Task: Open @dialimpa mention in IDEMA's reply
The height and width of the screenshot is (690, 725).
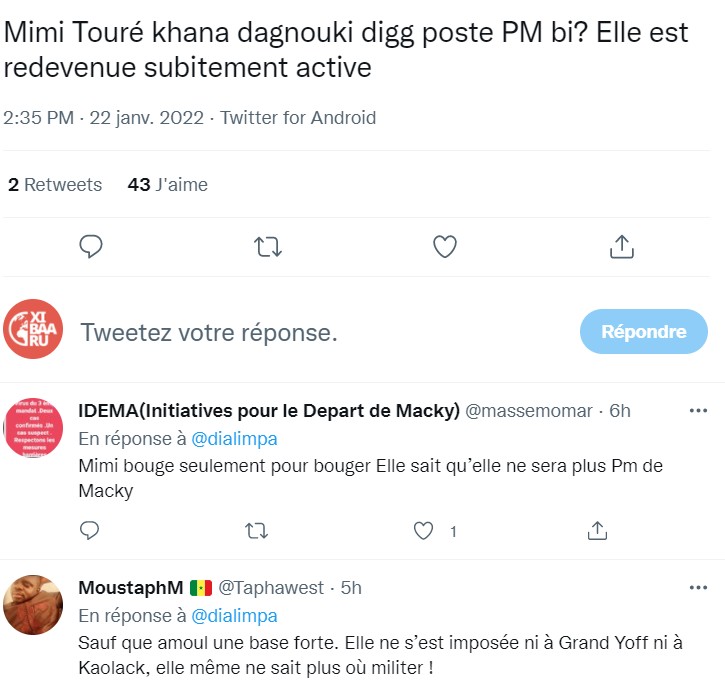Action: pos(234,439)
